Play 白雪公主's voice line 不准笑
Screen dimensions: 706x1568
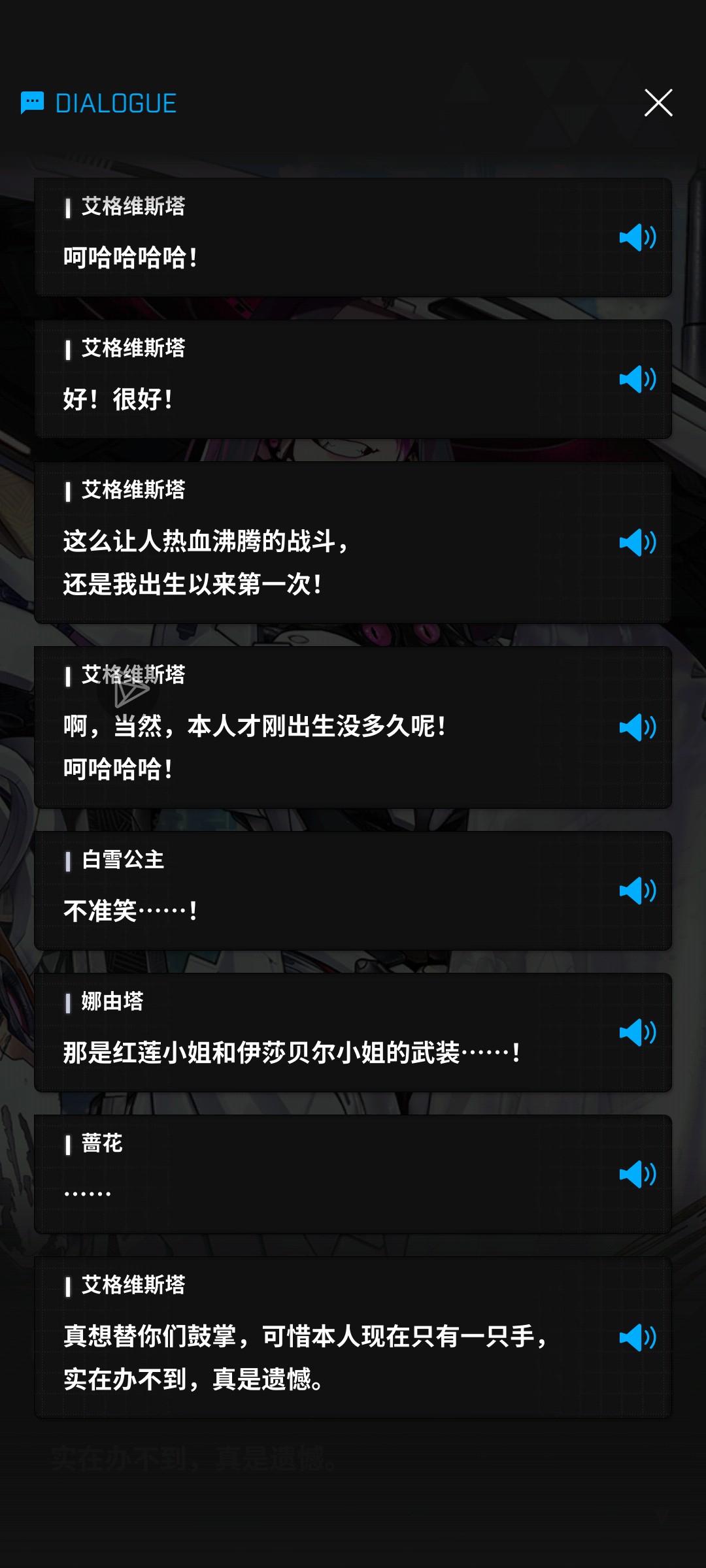coord(637,890)
